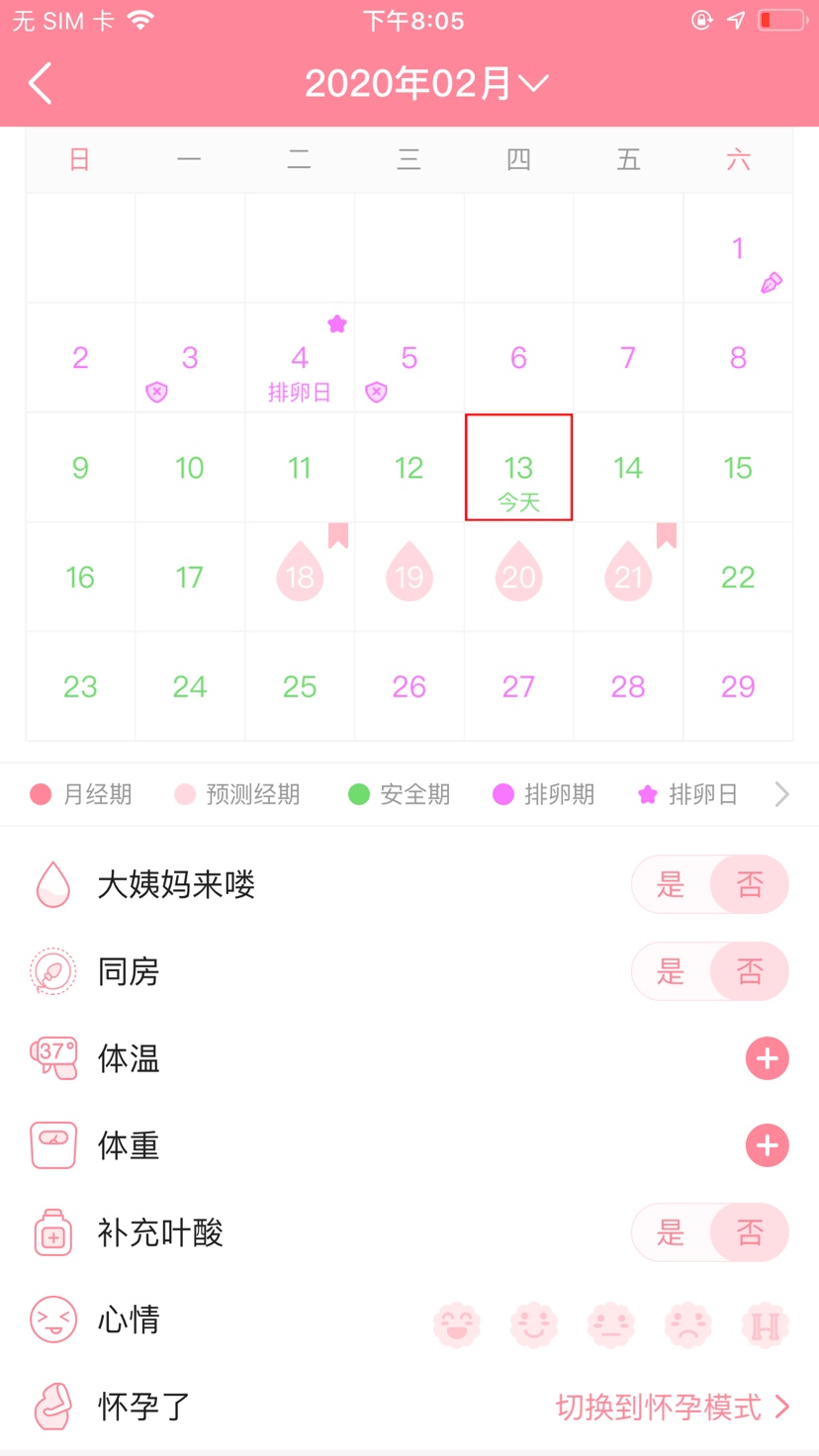Set 同房 to 是
819x1456 pixels.
click(672, 971)
